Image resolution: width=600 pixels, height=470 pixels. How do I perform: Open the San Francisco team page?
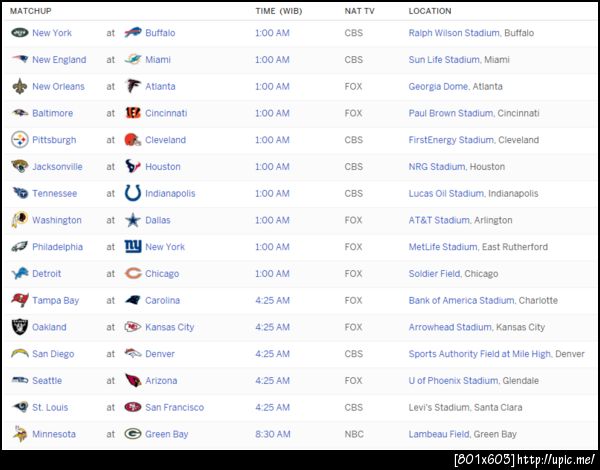(x=174, y=408)
